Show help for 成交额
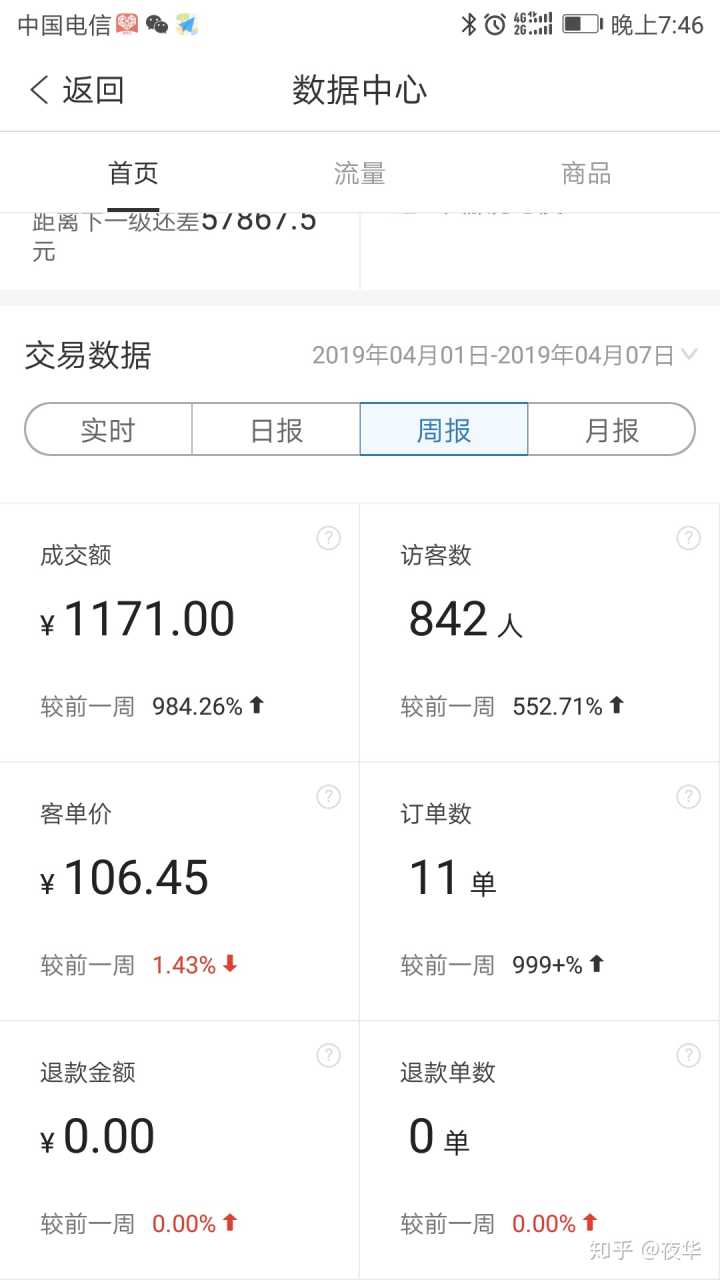The width and height of the screenshot is (720, 1280). point(328,538)
